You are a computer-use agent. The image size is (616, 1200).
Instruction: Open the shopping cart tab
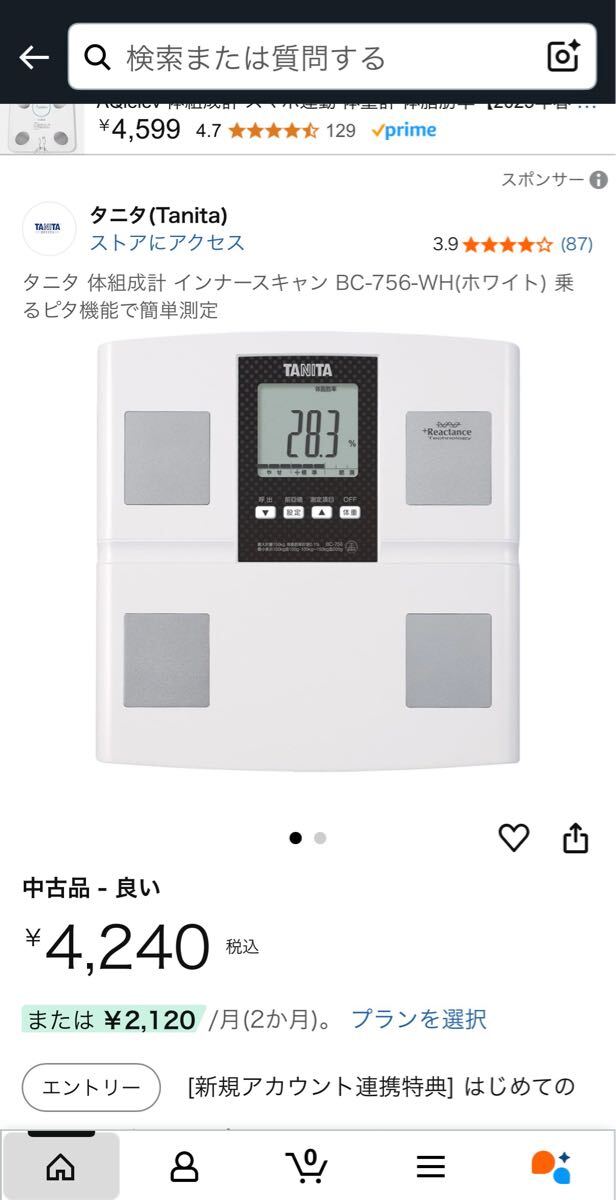(307, 1166)
